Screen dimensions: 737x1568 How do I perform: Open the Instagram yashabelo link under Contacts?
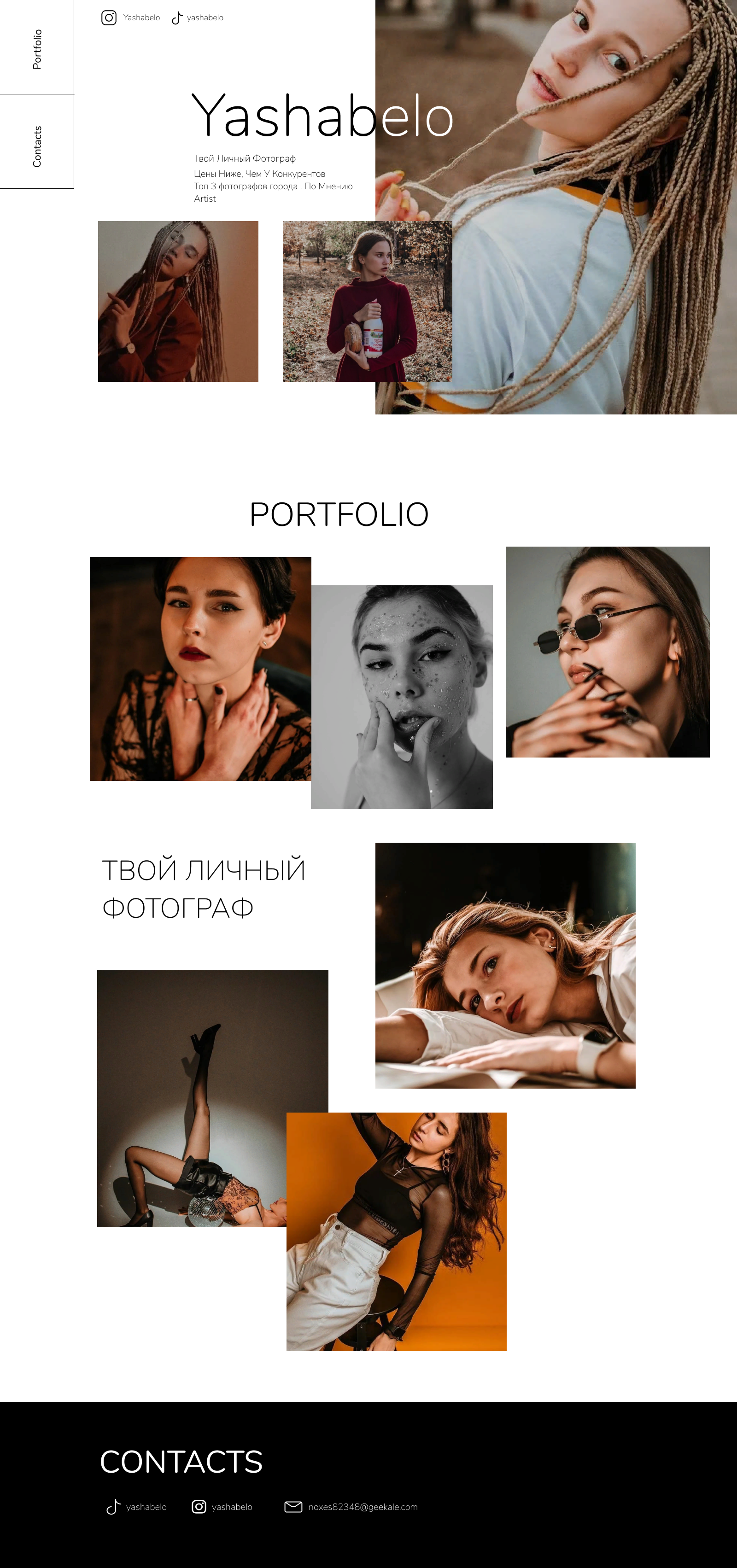point(222,1506)
